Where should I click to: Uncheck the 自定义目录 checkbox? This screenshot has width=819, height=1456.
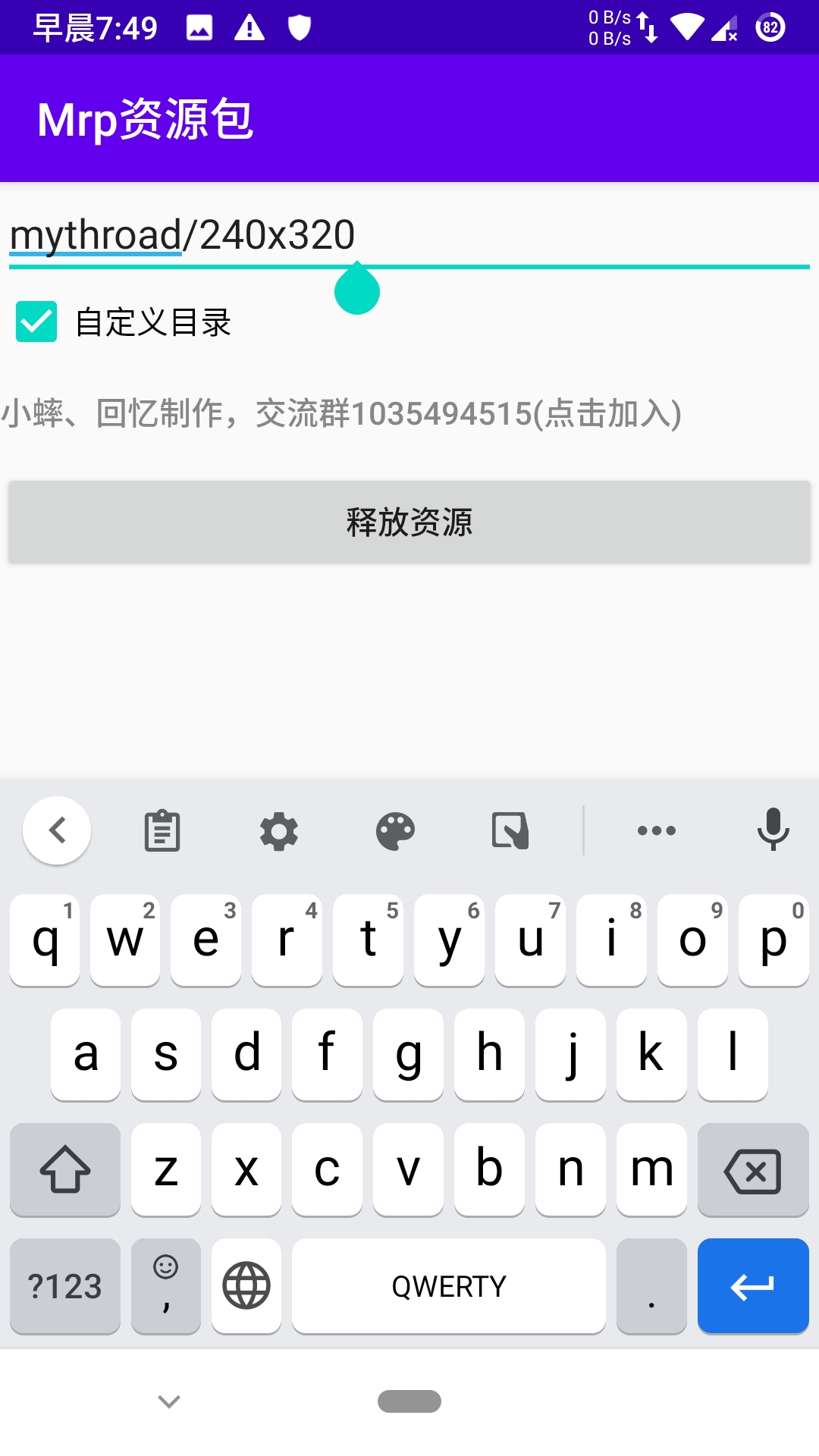[36, 322]
